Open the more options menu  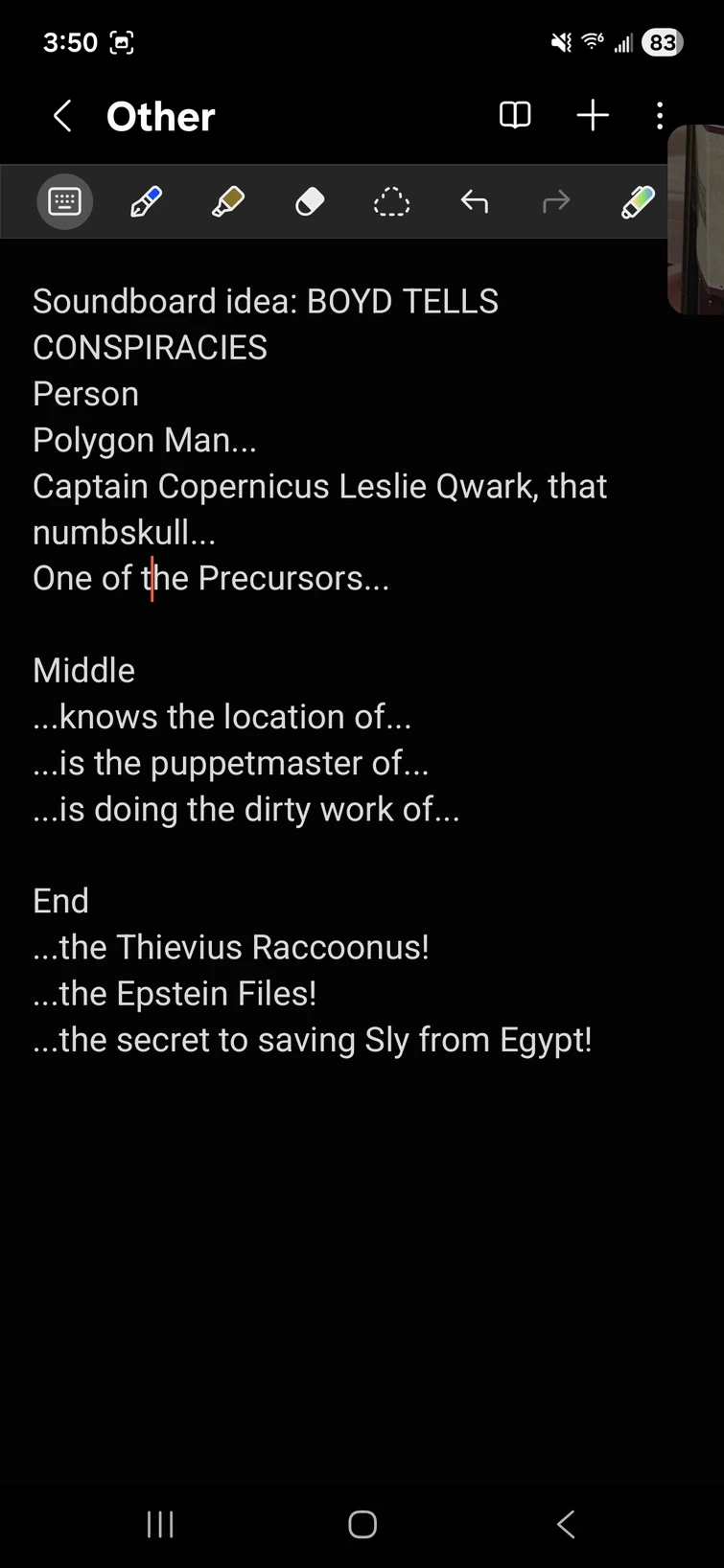point(660,116)
